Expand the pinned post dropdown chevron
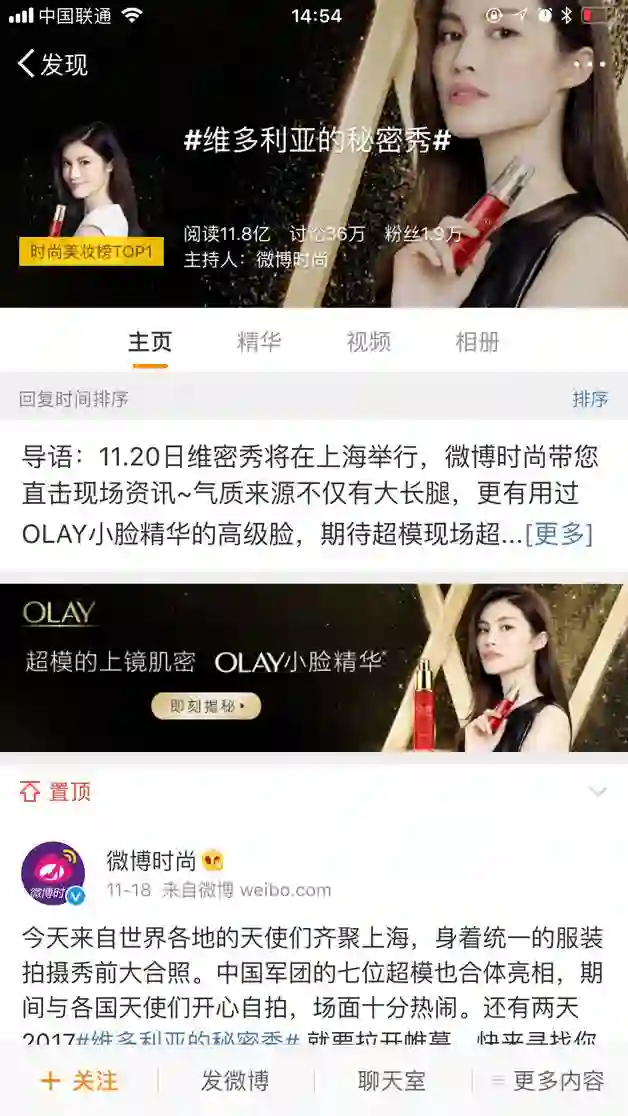 click(x=597, y=792)
